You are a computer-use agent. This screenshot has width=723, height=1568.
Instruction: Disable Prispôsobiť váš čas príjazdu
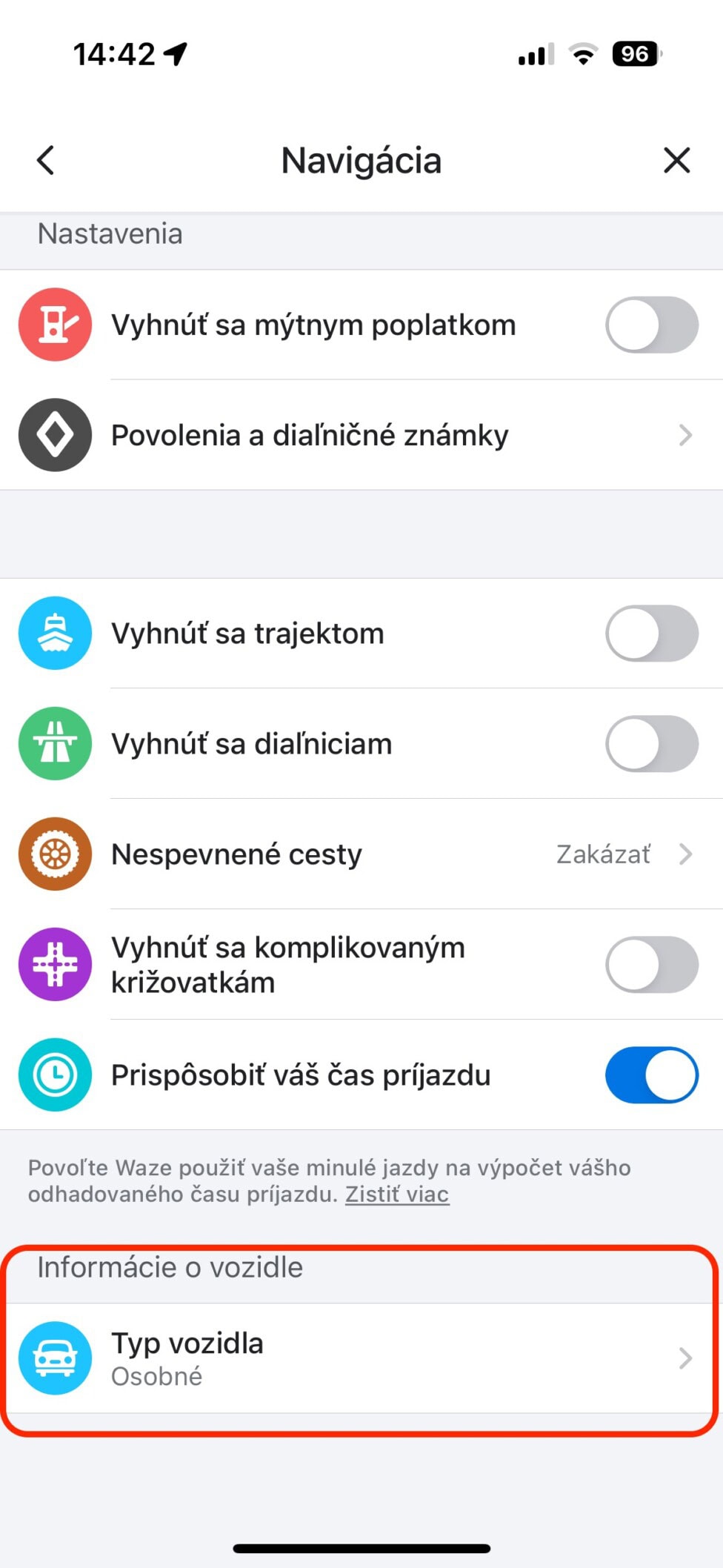(651, 1074)
